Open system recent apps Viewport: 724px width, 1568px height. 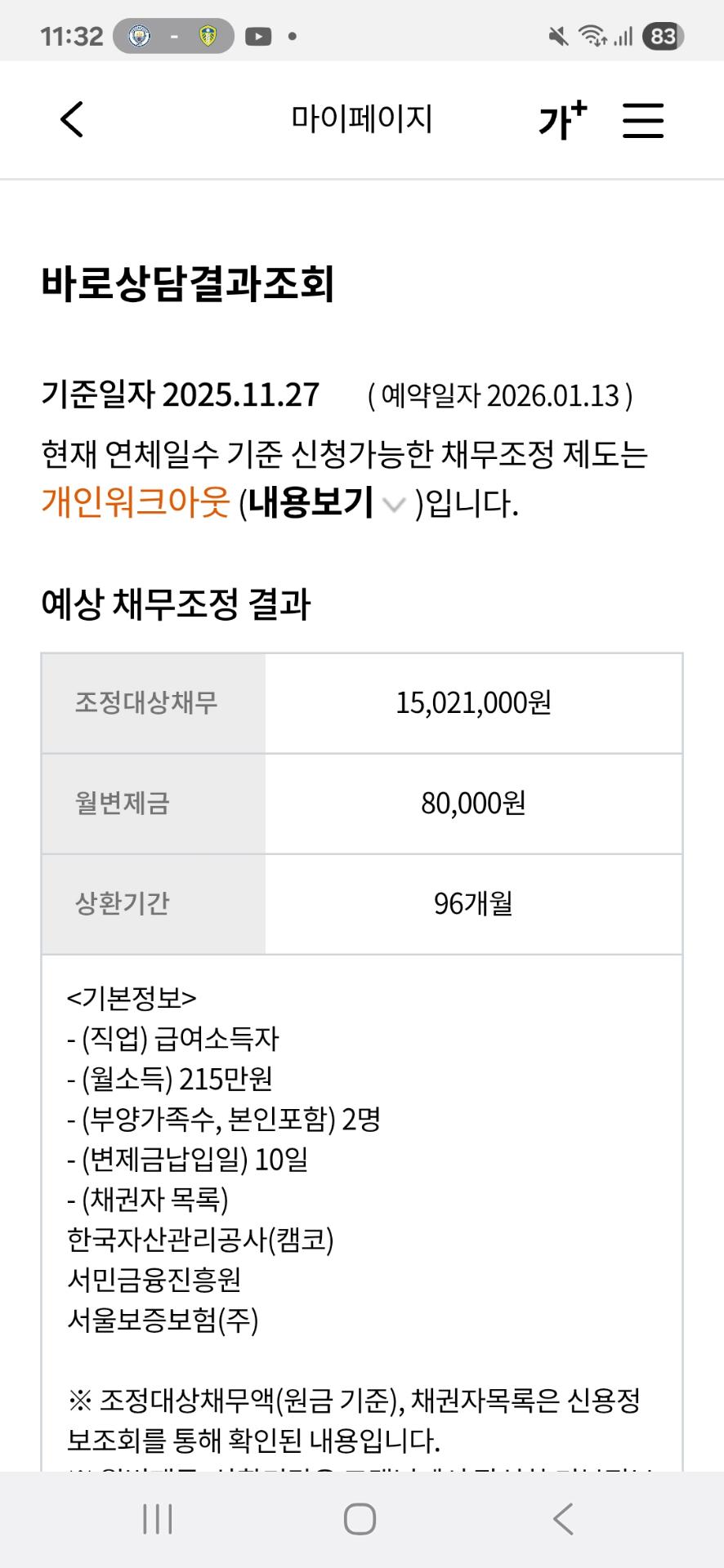coord(158,1519)
